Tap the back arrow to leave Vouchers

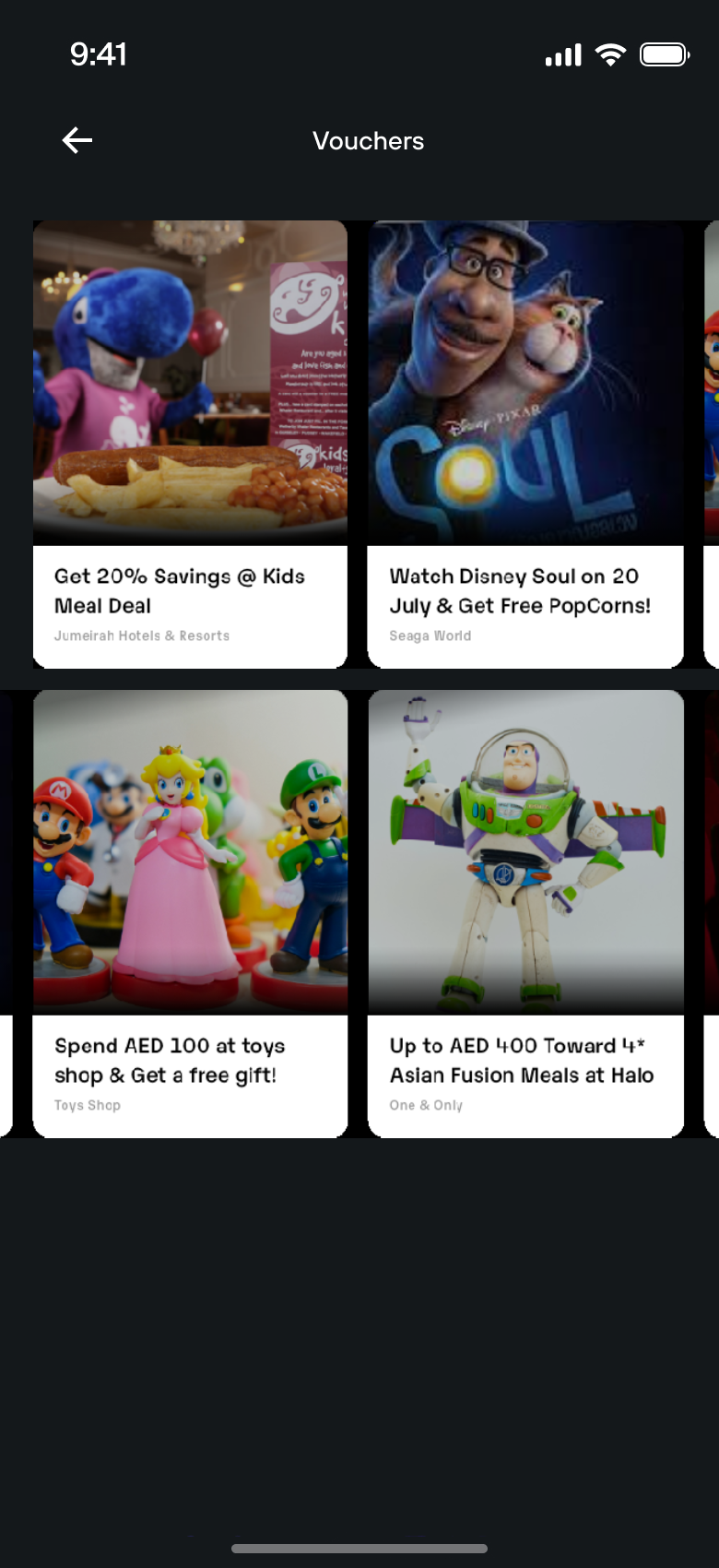77,140
